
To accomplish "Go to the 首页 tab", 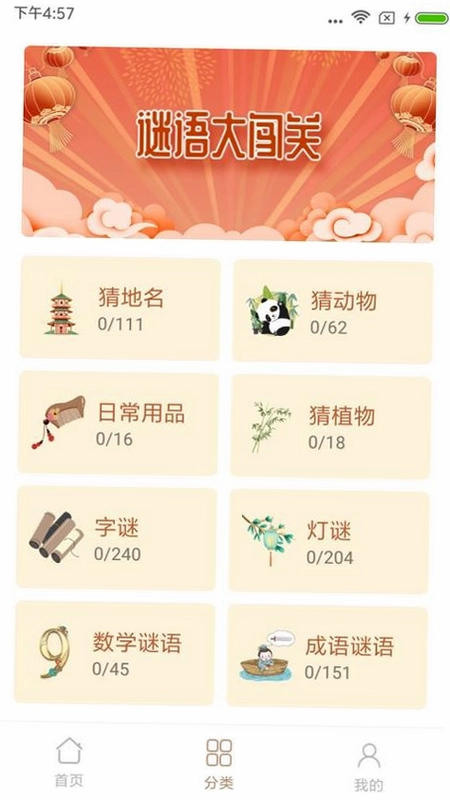I will (69, 762).
